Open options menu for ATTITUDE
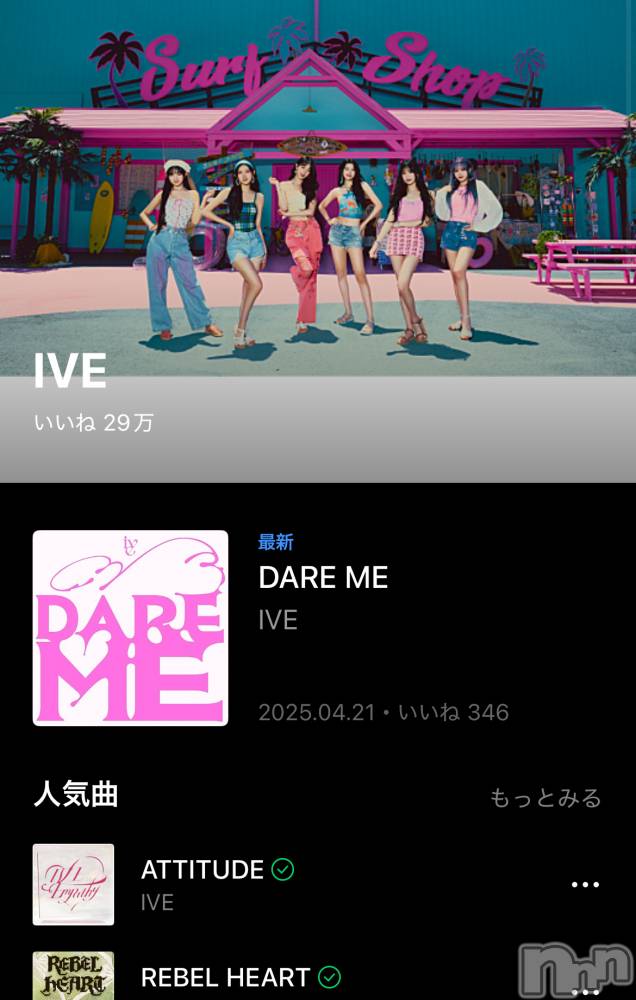Screen dimensions: 636x1000 [585, 884]
